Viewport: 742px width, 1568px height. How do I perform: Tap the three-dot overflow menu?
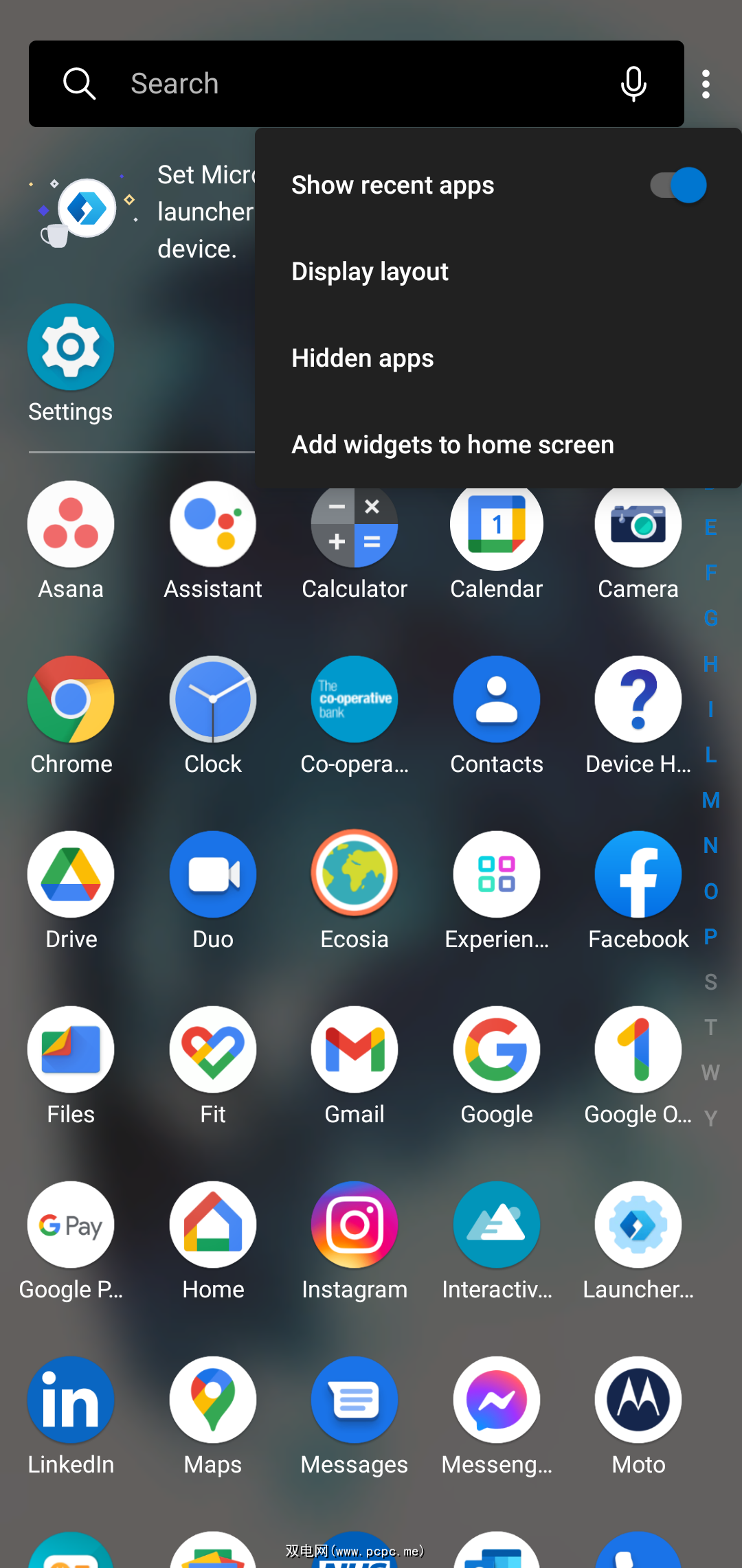(x=706, y=84)
